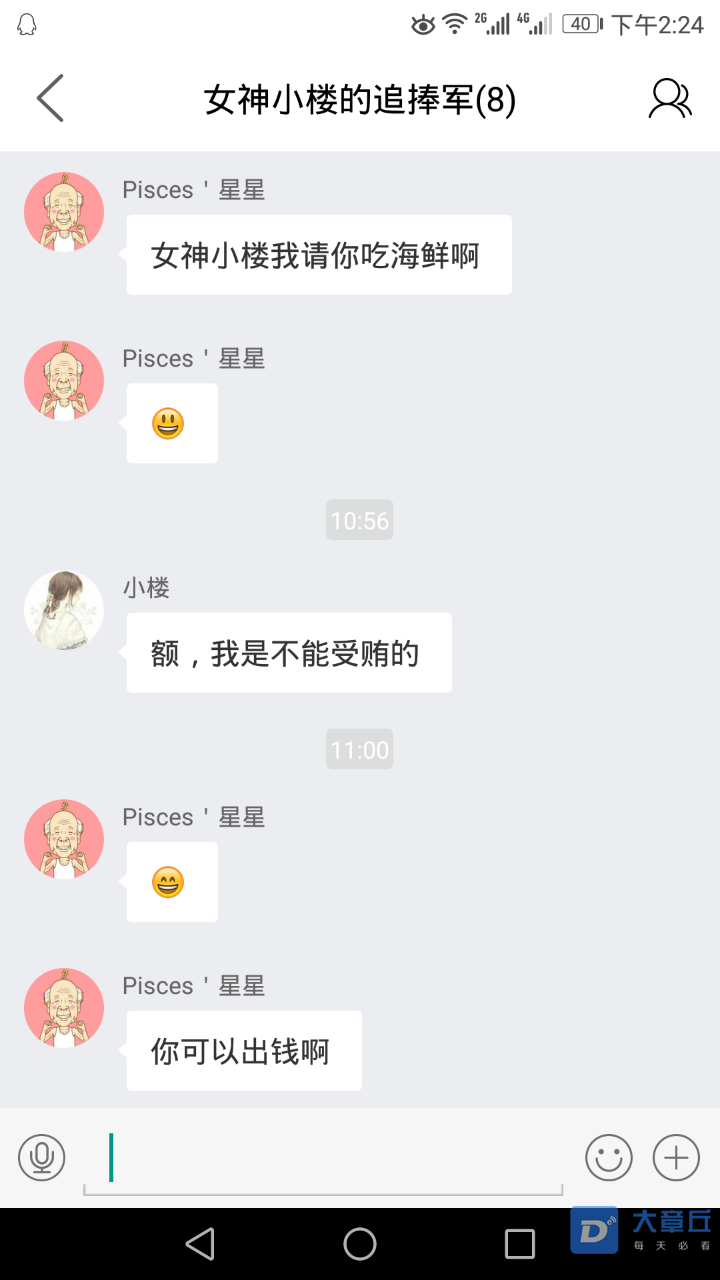
Task: Tap the system home button
Action: coord(360,1244)
